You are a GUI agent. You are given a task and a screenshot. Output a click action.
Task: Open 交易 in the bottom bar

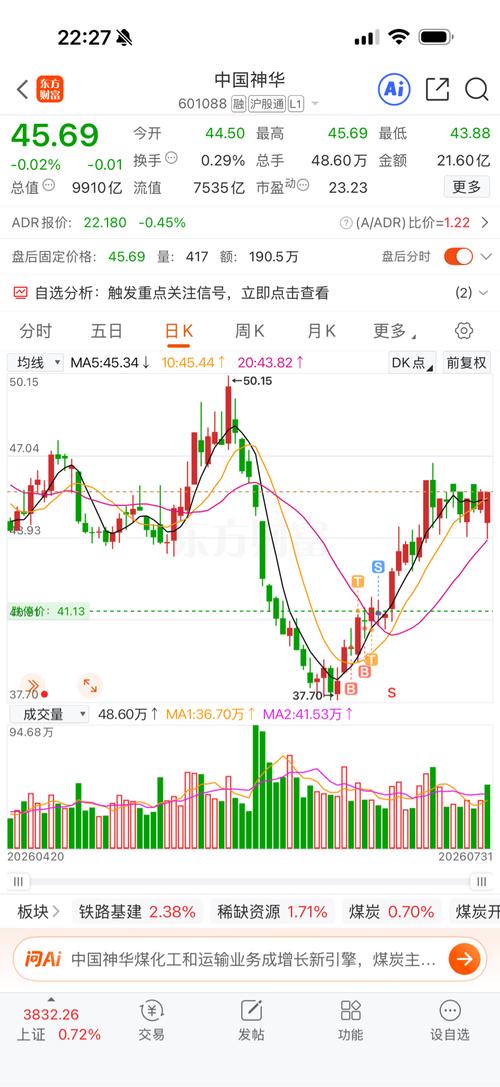(x=151, y=1020)
